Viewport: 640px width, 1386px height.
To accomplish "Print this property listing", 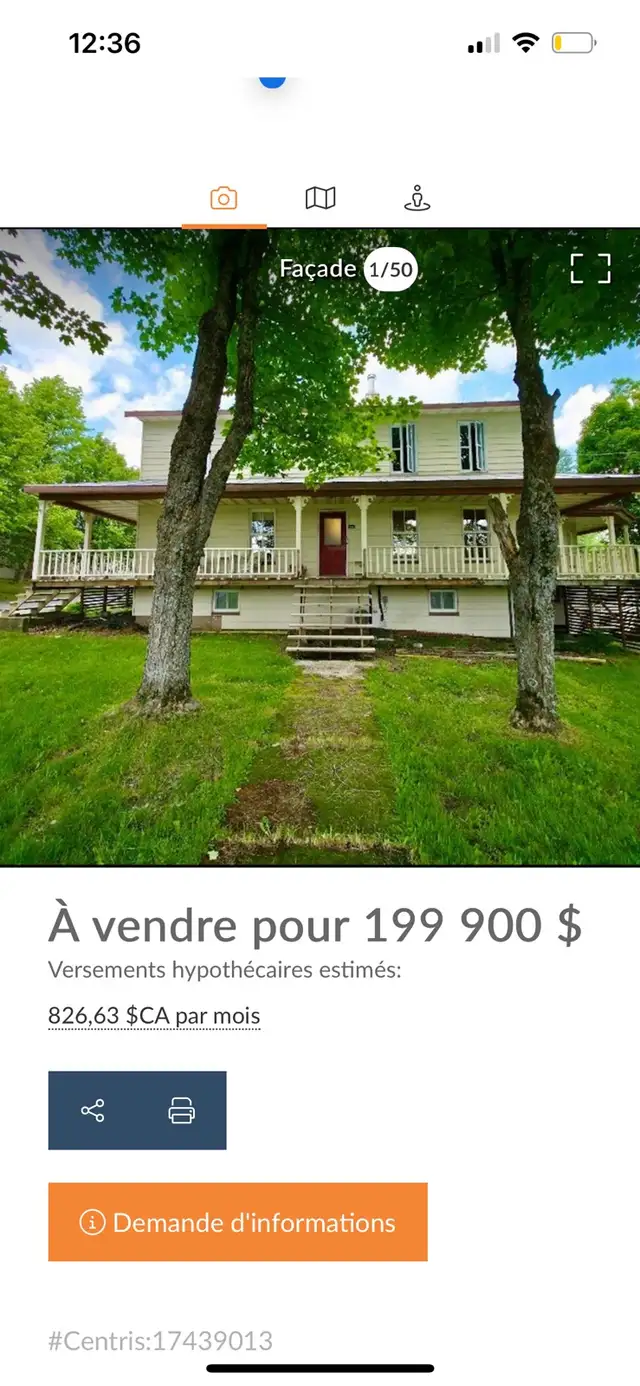I will [182, 1111].
